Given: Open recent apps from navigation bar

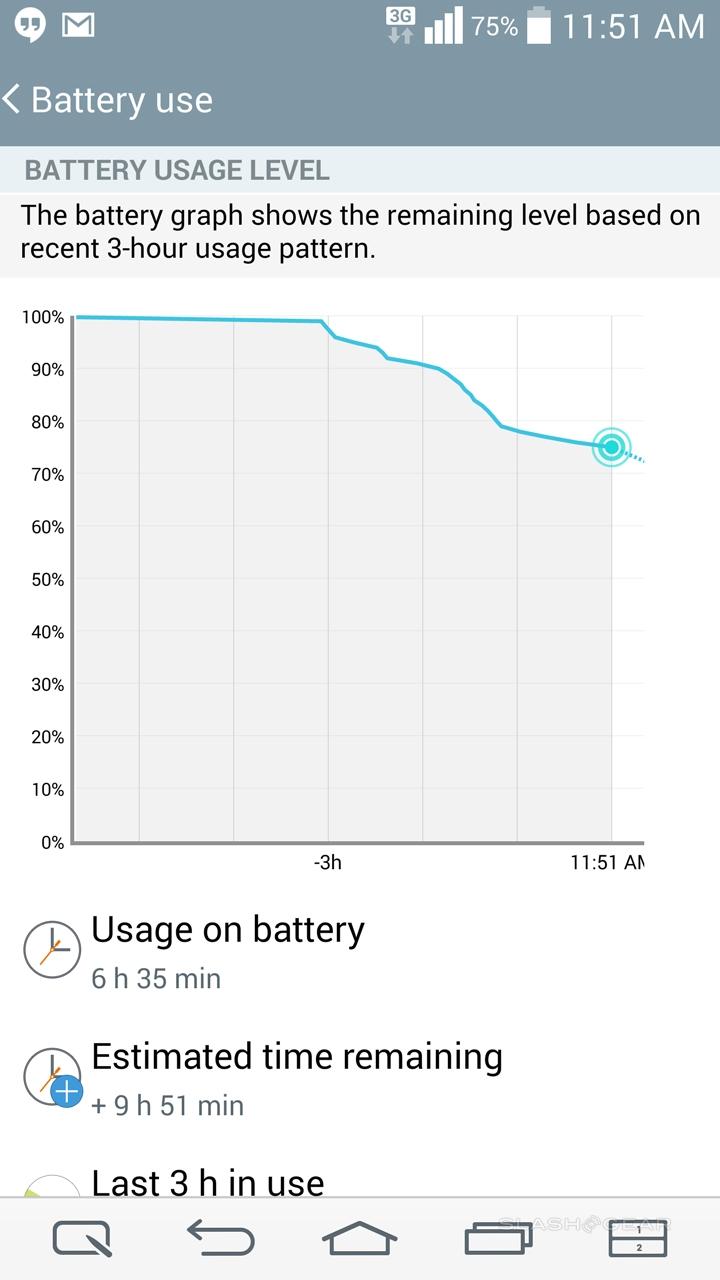Looking at the screenshot, I should [x=498, y=1239].
